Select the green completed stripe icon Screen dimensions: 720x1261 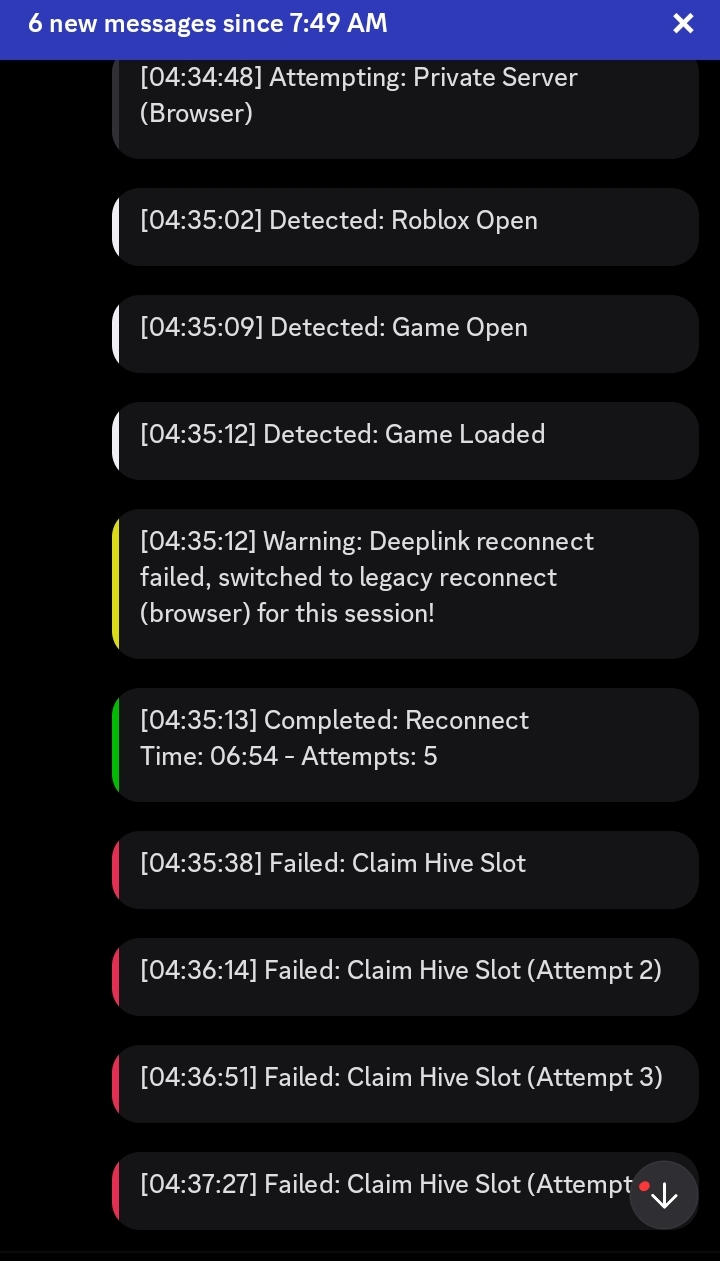point(116,745)
